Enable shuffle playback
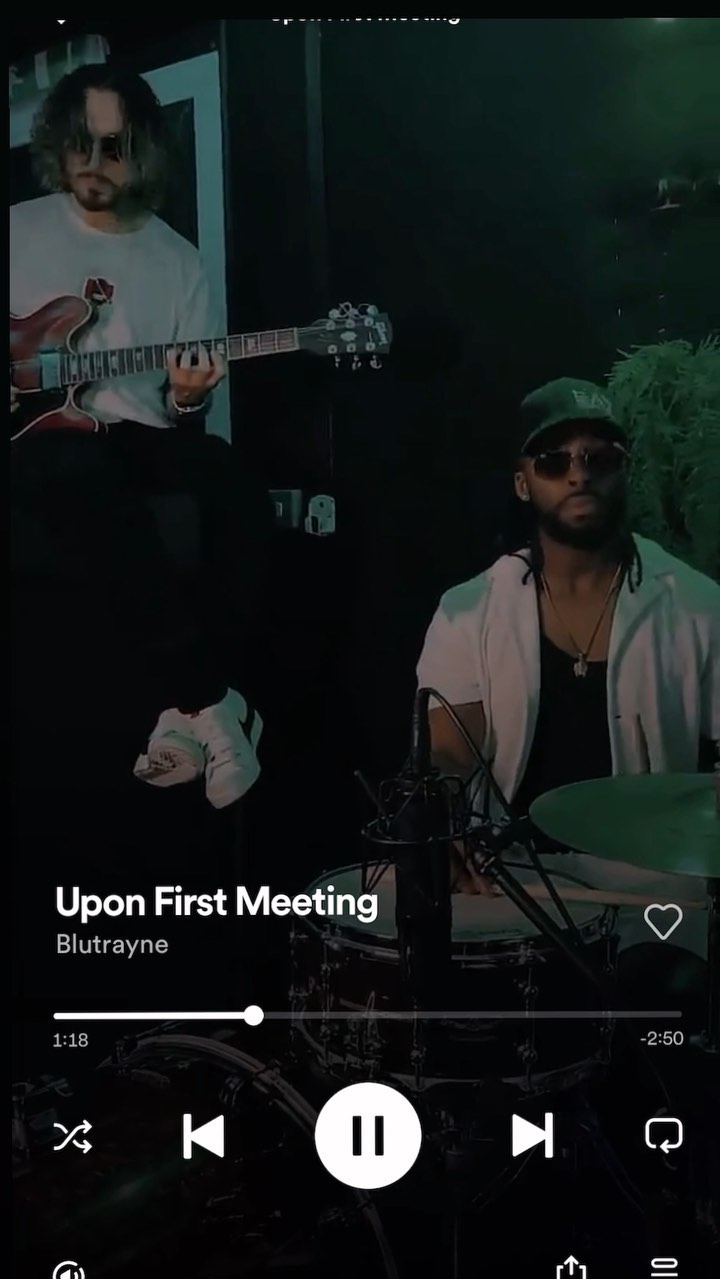The height and width of the screenshot is (1279, 720). click(72, 1136)
